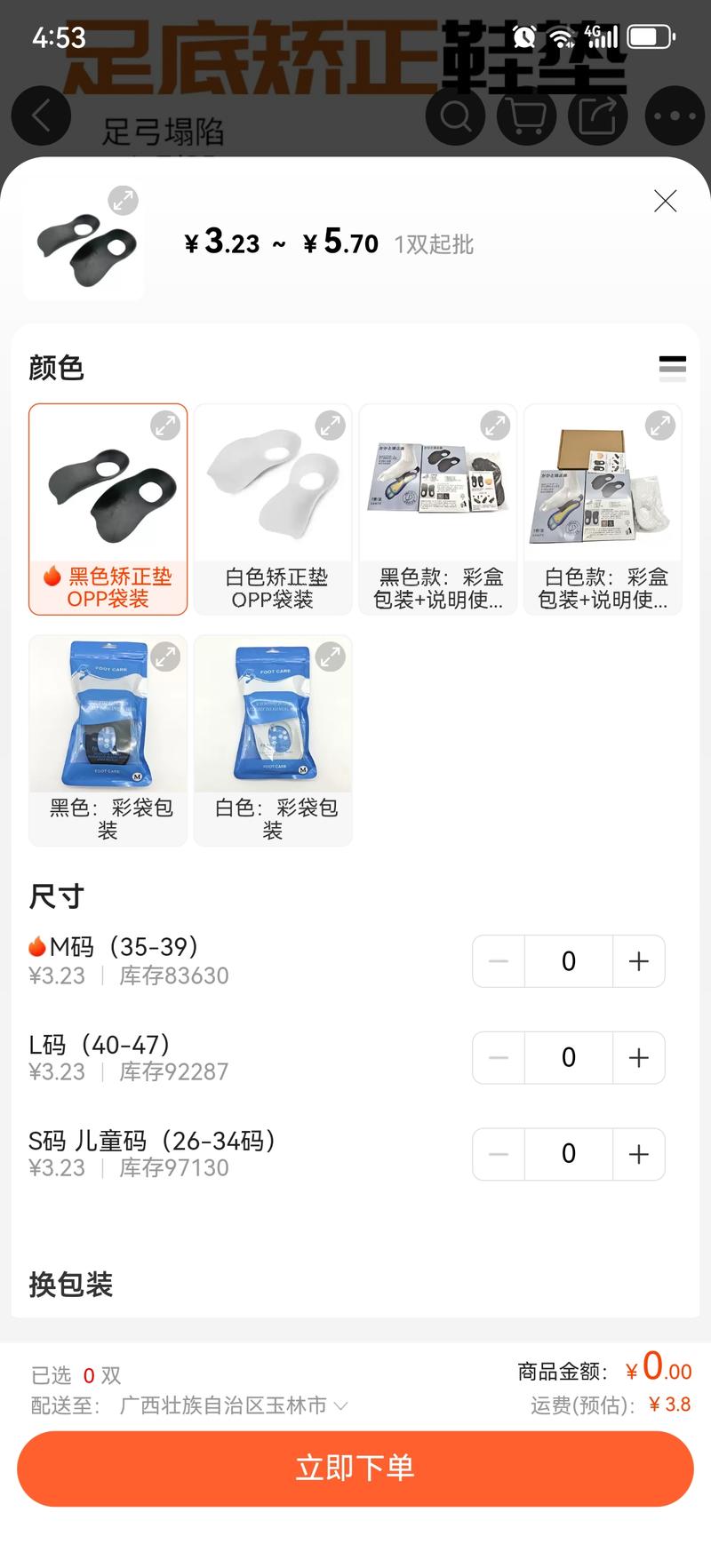The height and width of the screenshot is (1568, 711).
Task: Tap the quantity field for S码 儿童码
Action: (568, 1153)
